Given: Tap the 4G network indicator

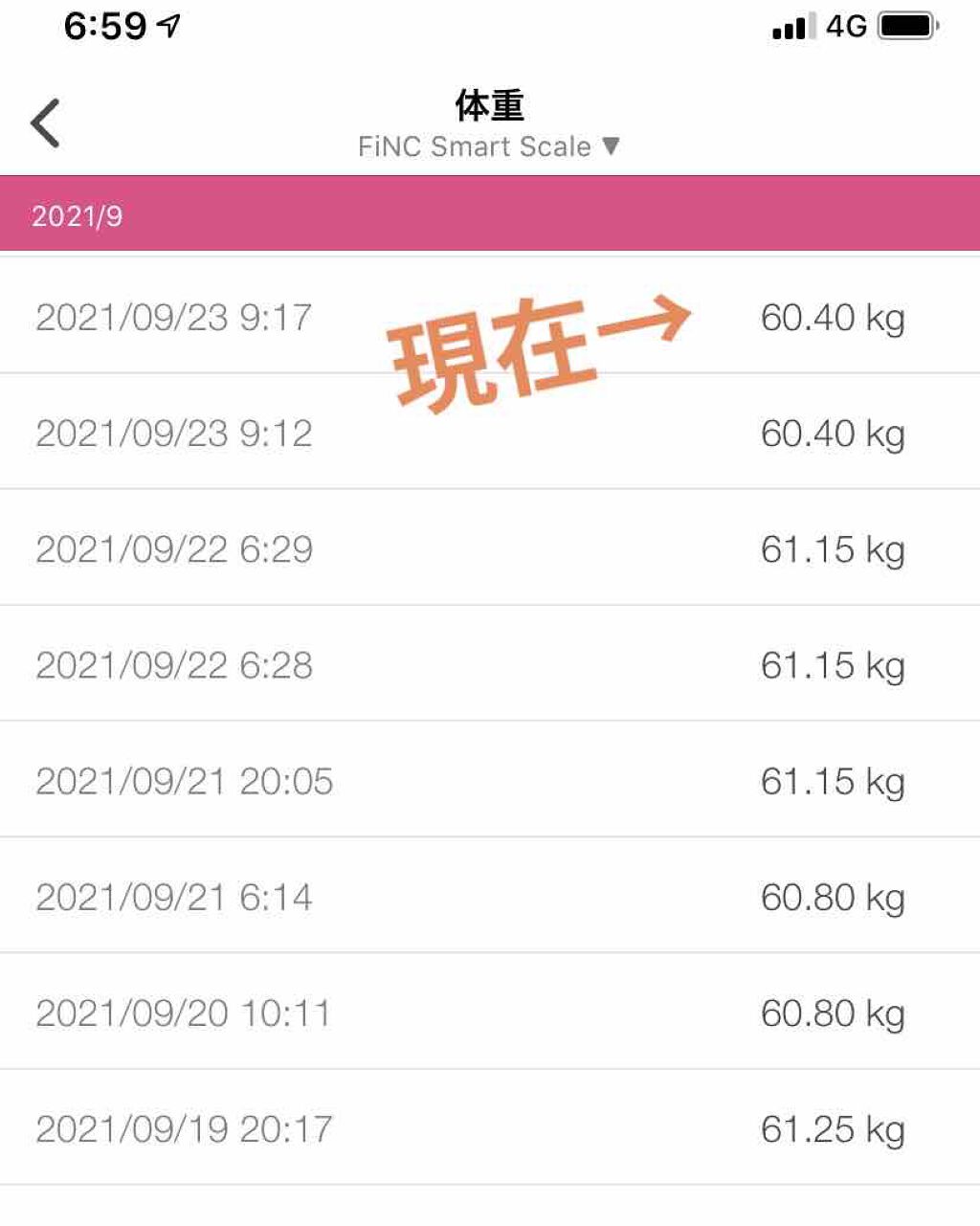Looking at the screenshot, I should [x=846, y=26].
